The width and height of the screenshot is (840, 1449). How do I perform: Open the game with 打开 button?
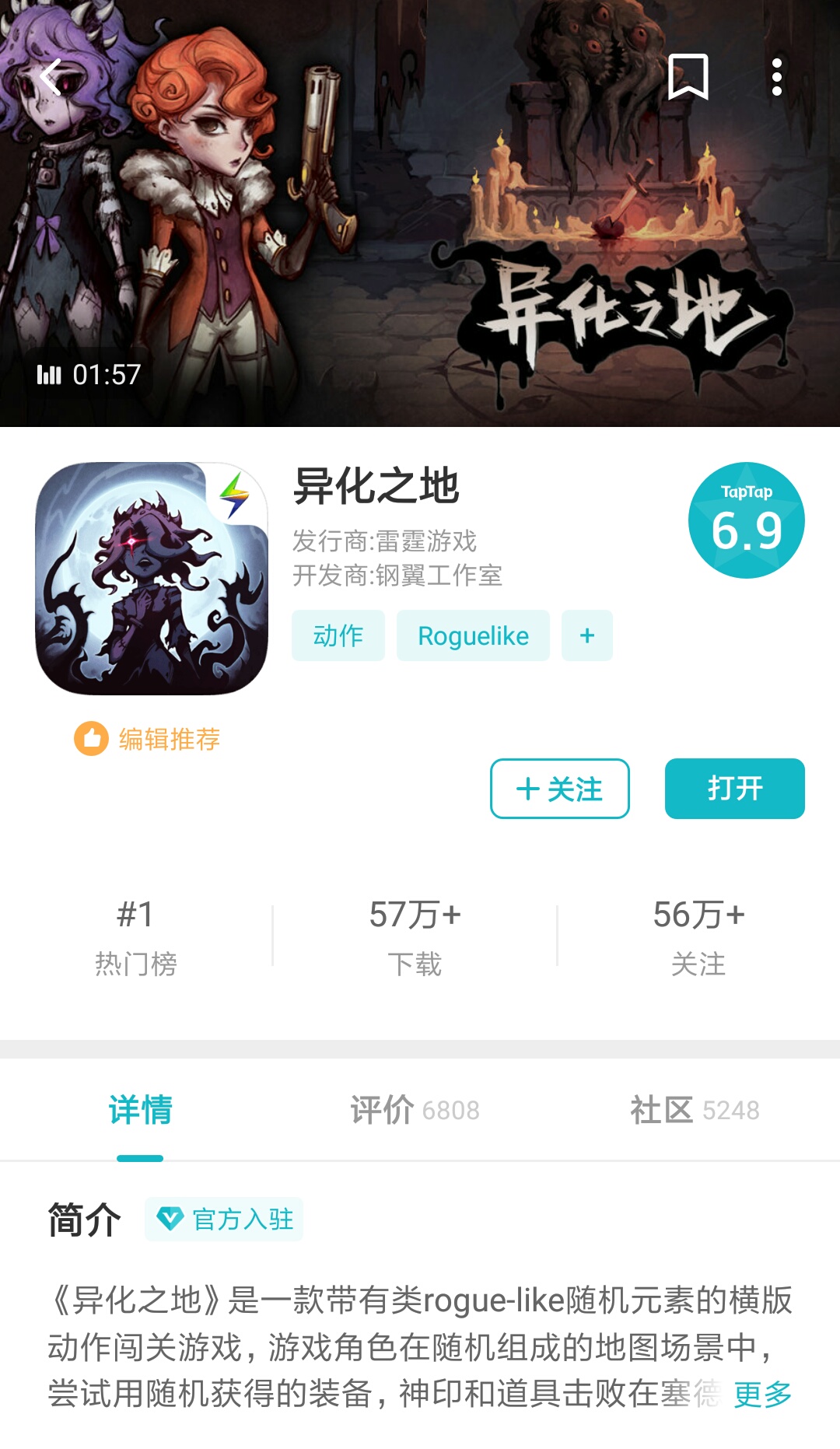coord(734,789)
